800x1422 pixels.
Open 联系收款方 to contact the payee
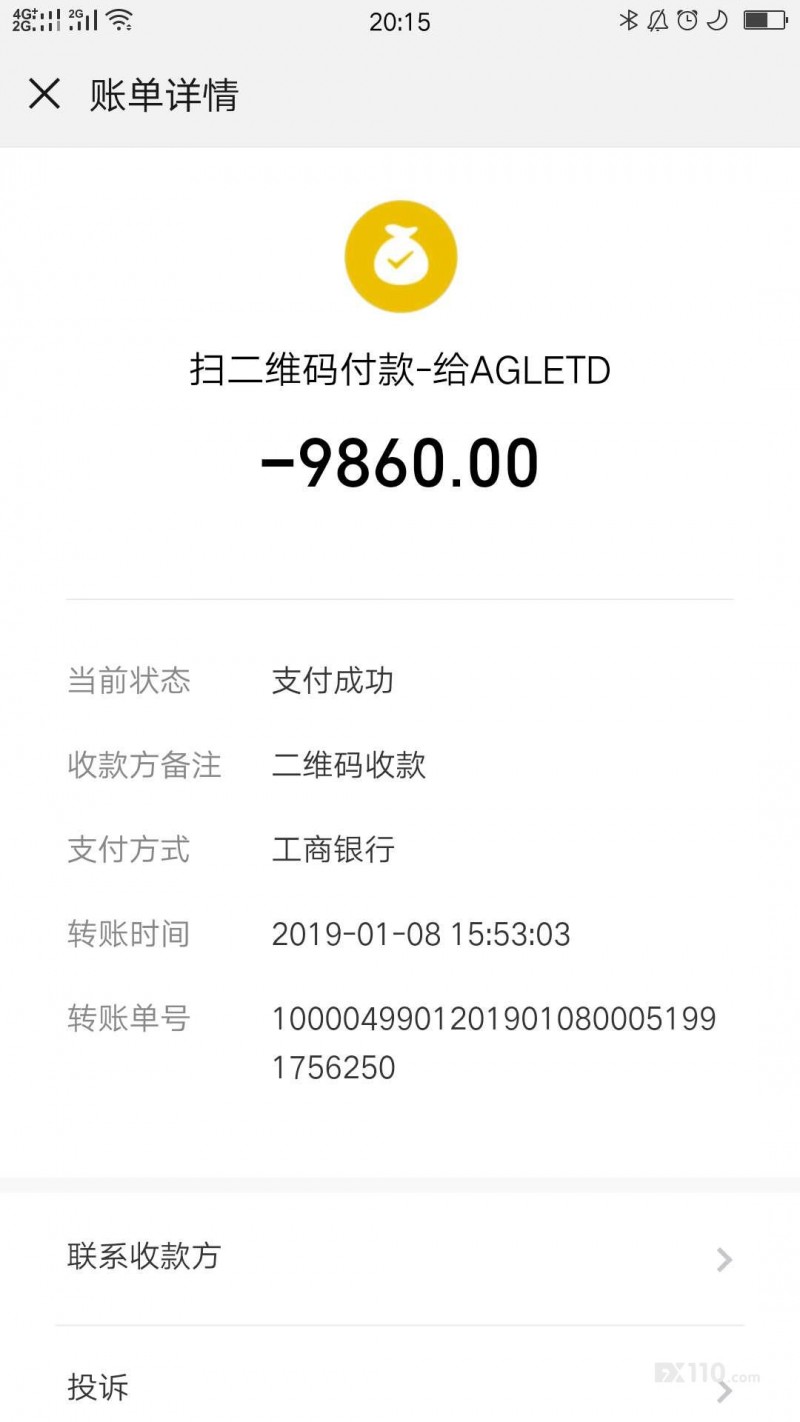click(144, 1259)
